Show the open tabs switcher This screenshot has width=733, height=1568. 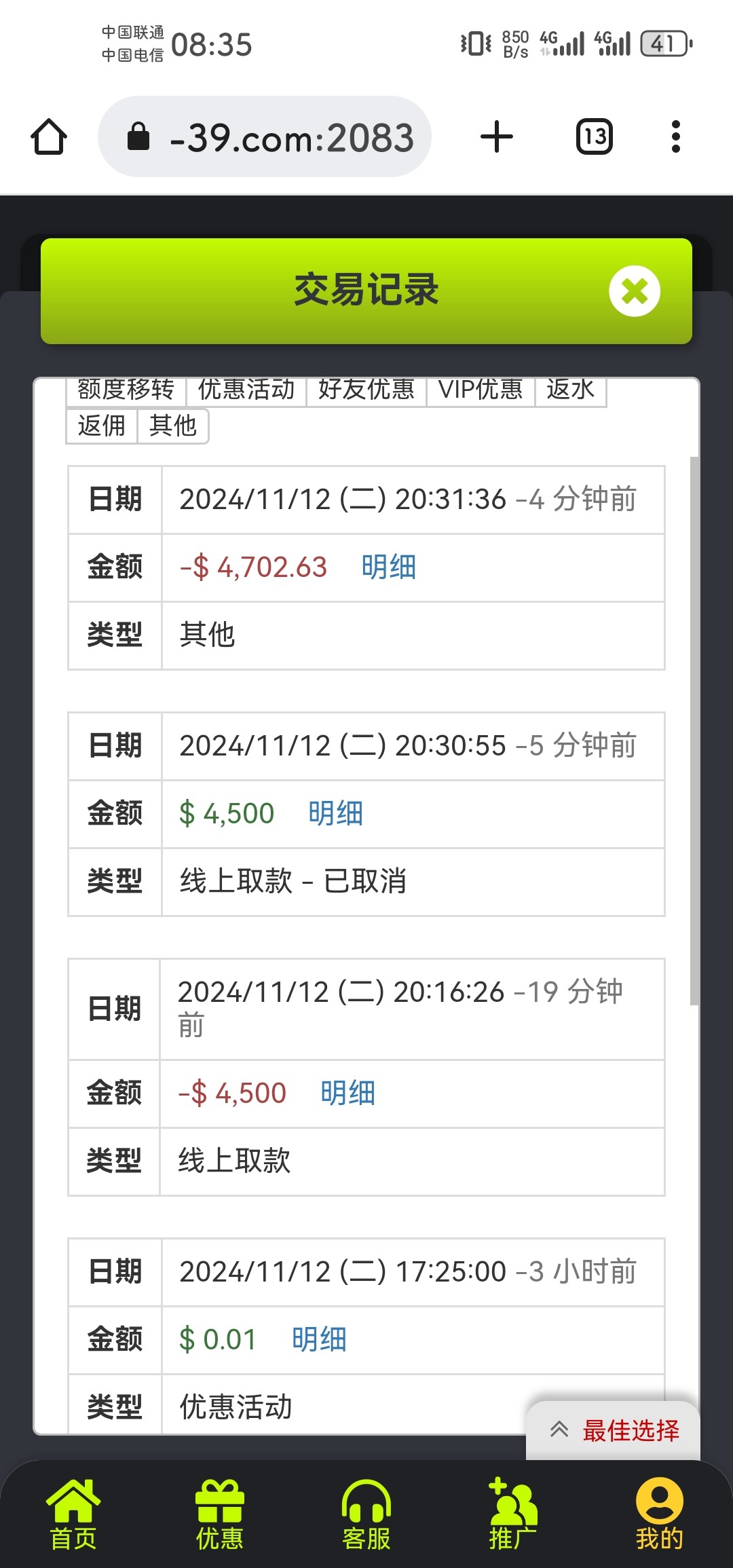[x=595, y=137]
